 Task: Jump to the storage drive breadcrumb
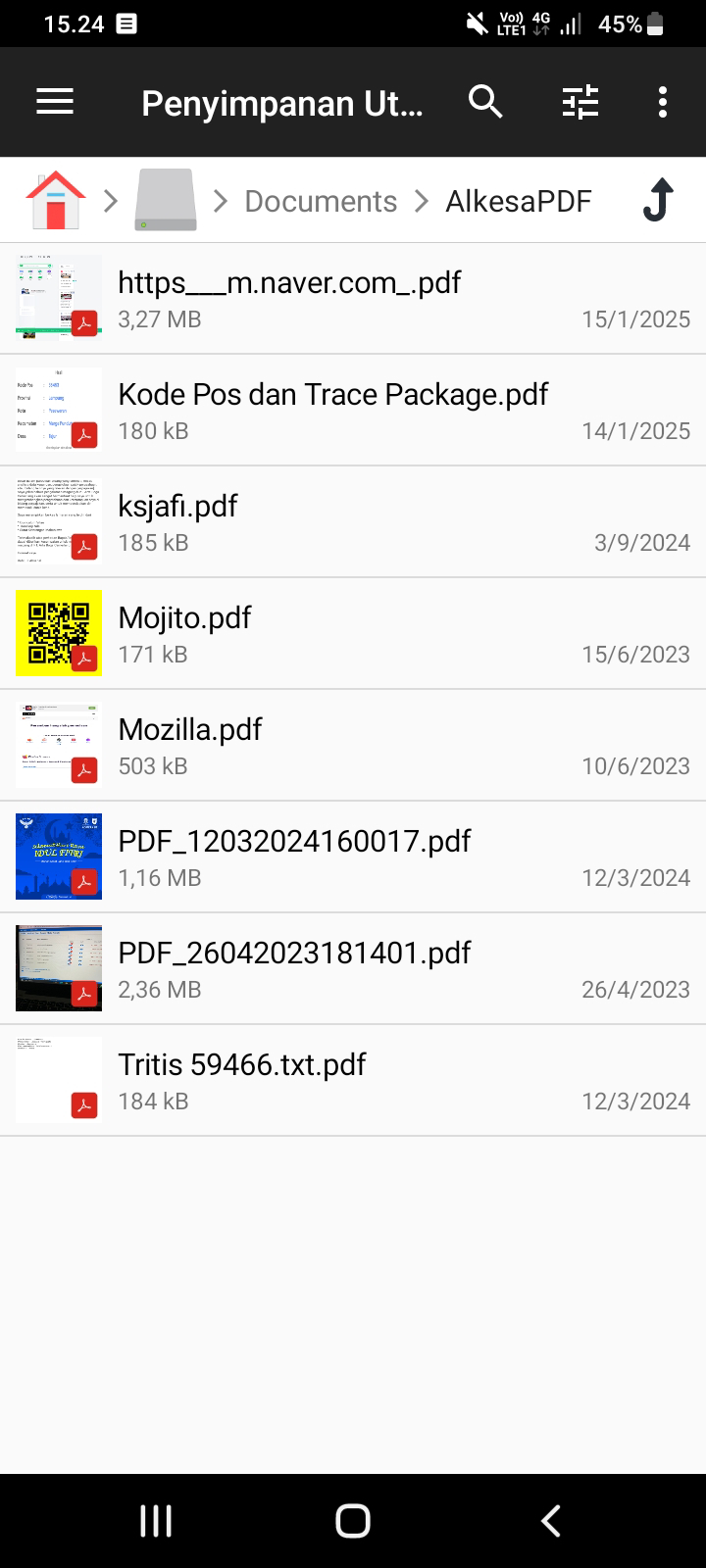(x=166, y=200)
